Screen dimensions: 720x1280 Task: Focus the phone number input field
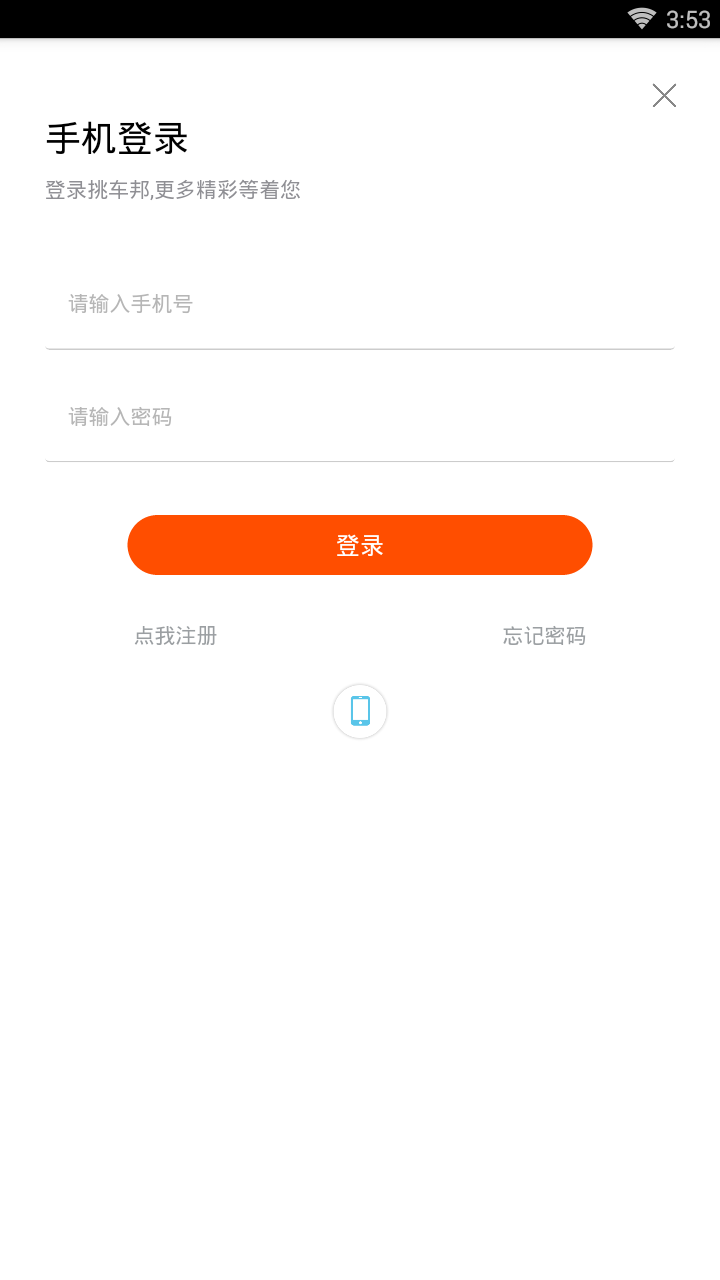[x=360, y=304]
